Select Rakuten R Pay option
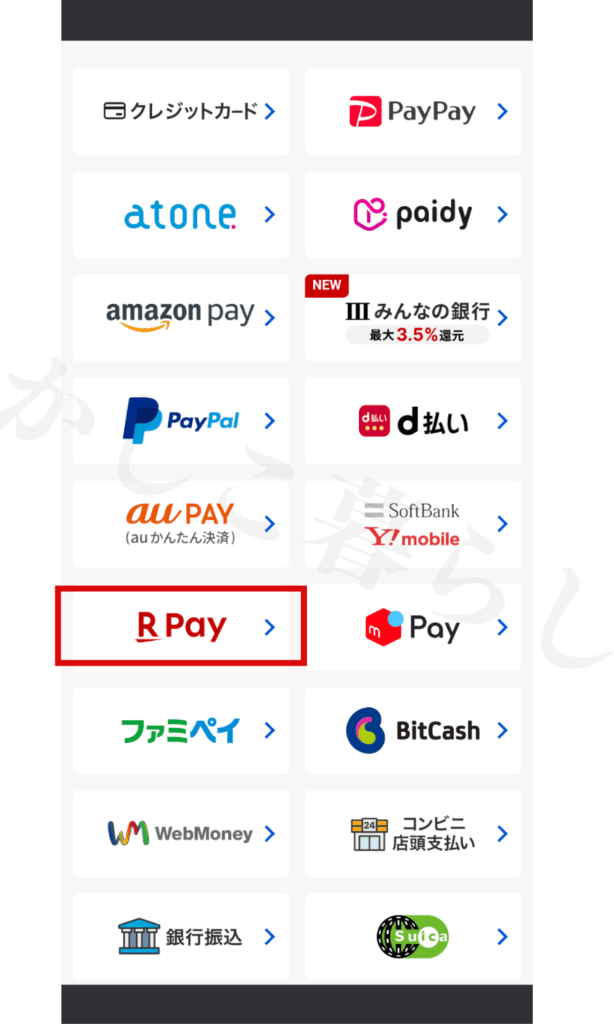The height and width of the screenshot is (1024, 614). tap(181, 627)
